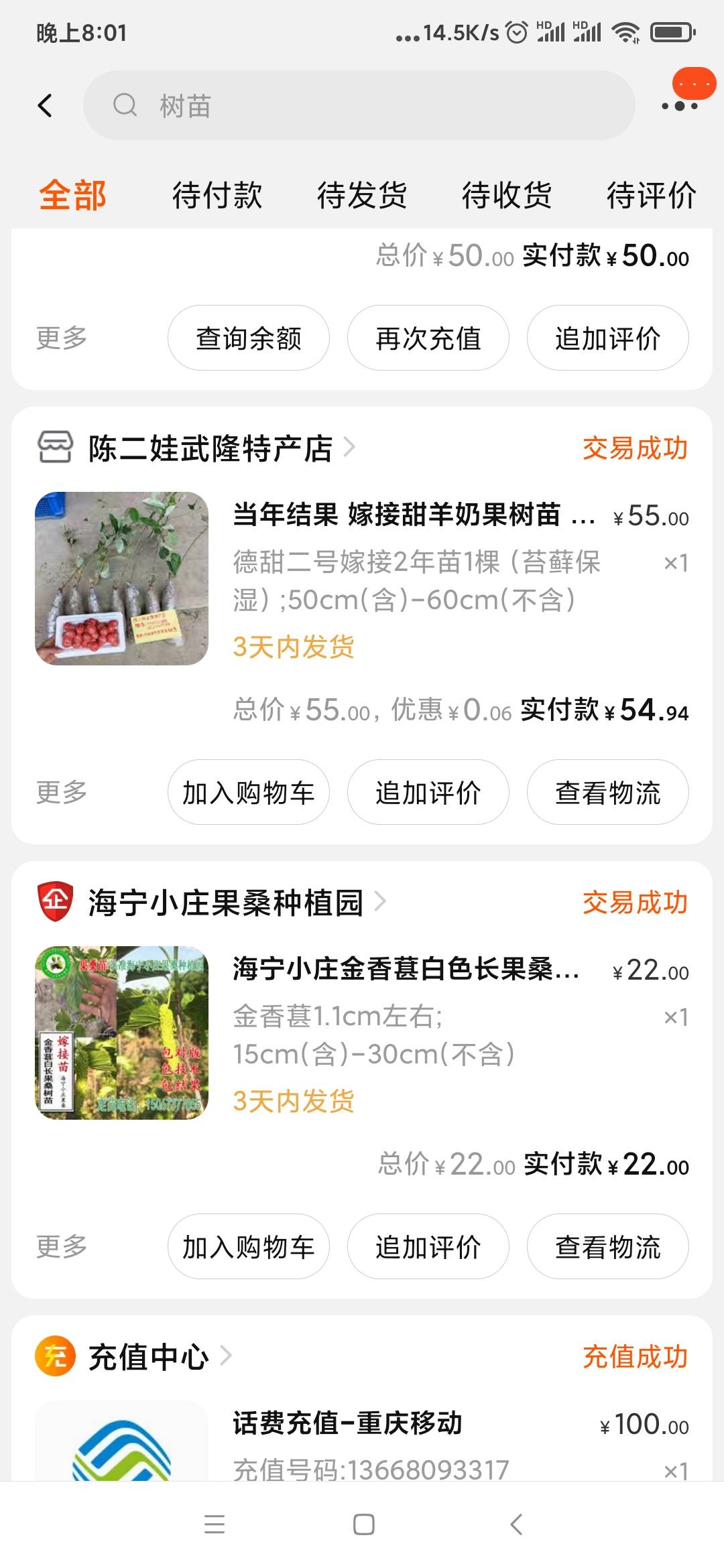
Task: Add the 羊奶果树苗 order to cart
Action: 248,792
